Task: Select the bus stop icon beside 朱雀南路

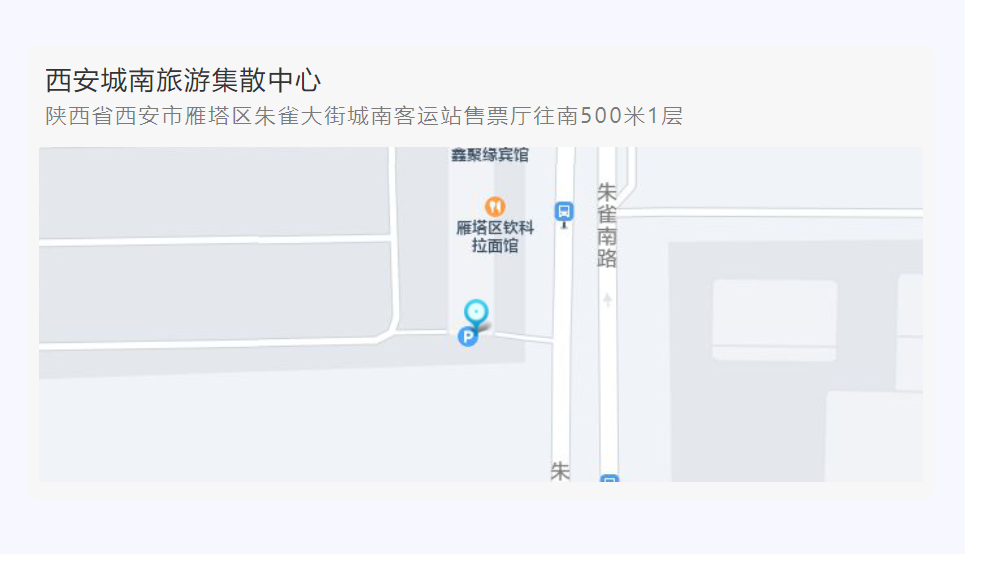Action: point(564,211)
